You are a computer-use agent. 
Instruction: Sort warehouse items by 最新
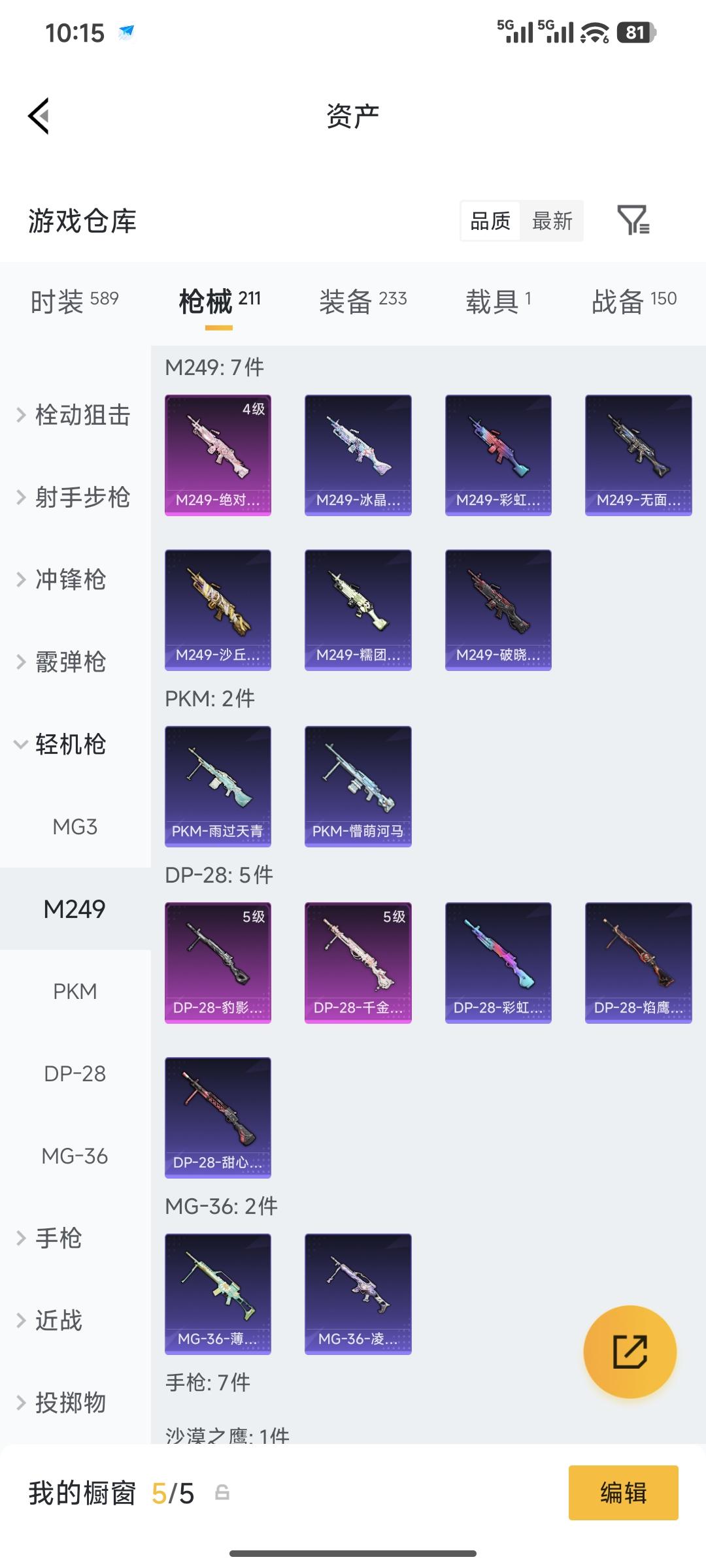click(x=552, y=221)
